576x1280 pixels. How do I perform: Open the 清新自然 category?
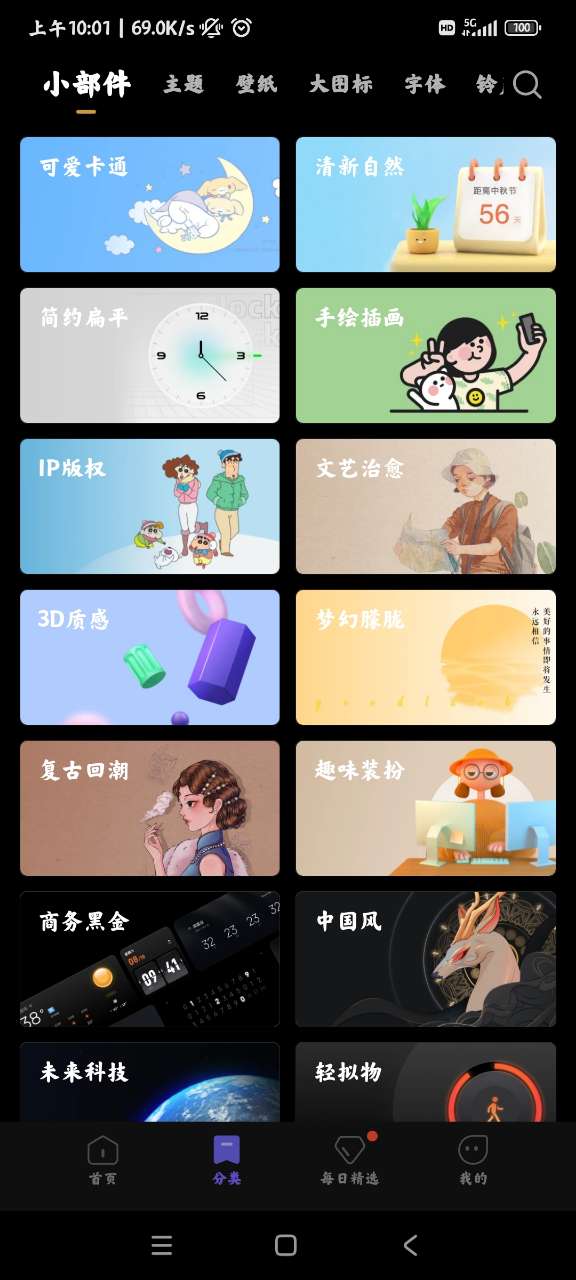coord(426,204)
